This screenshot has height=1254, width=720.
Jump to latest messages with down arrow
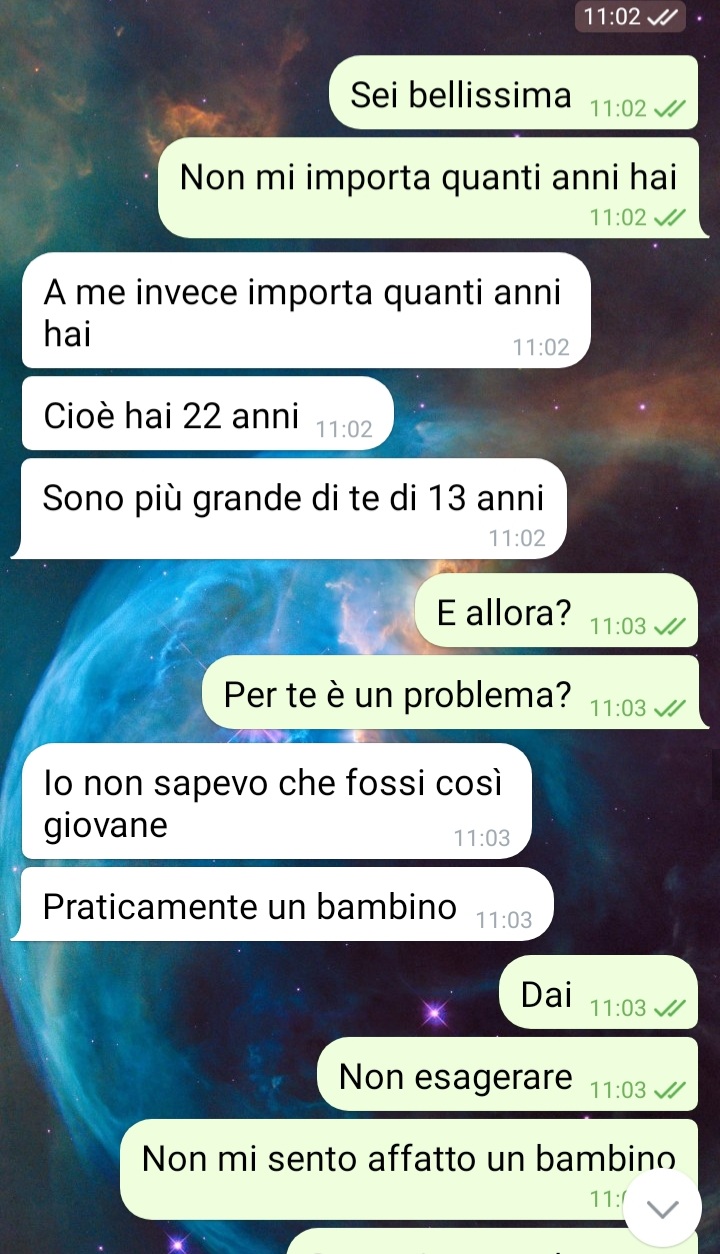[662, 1208]
